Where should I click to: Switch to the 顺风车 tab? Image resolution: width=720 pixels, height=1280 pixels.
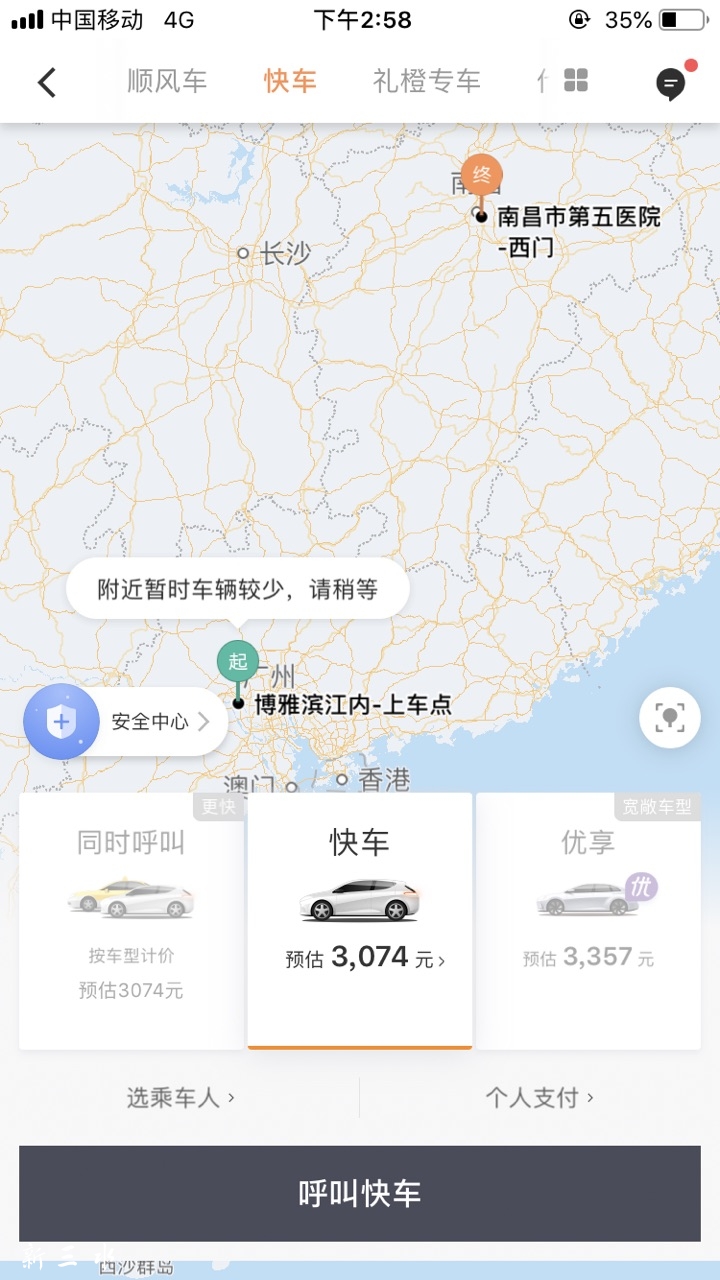[167, 82]
